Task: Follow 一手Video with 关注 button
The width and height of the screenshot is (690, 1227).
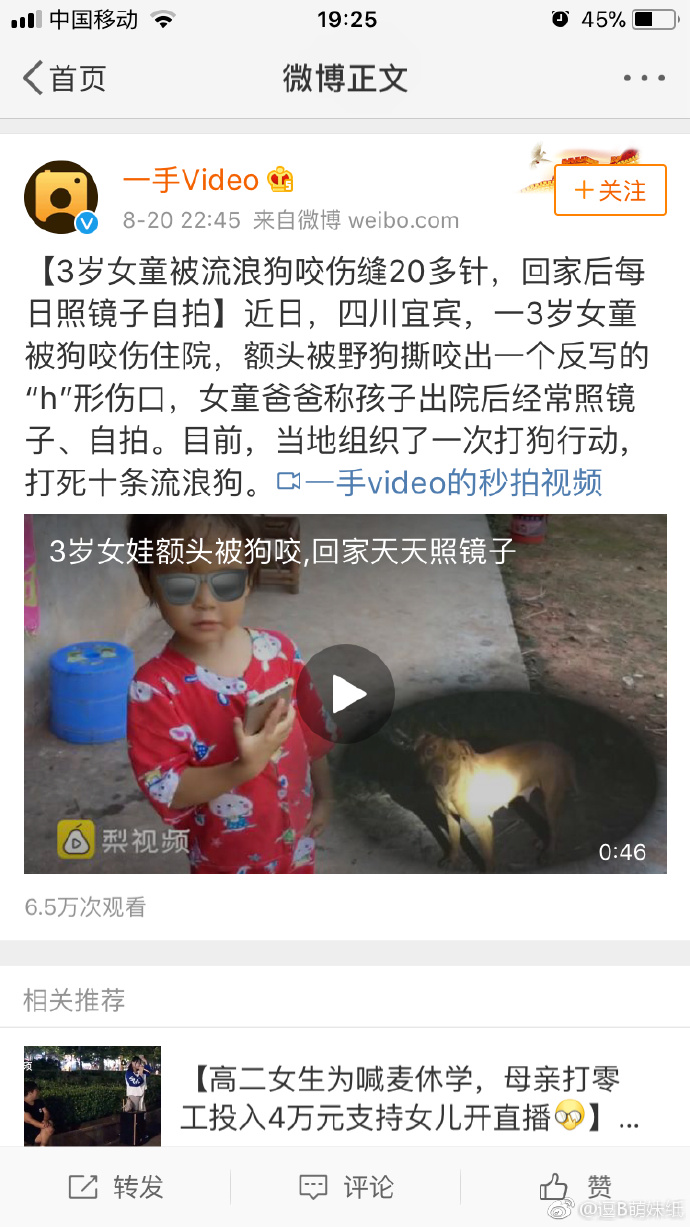Action: click(610, 190)
